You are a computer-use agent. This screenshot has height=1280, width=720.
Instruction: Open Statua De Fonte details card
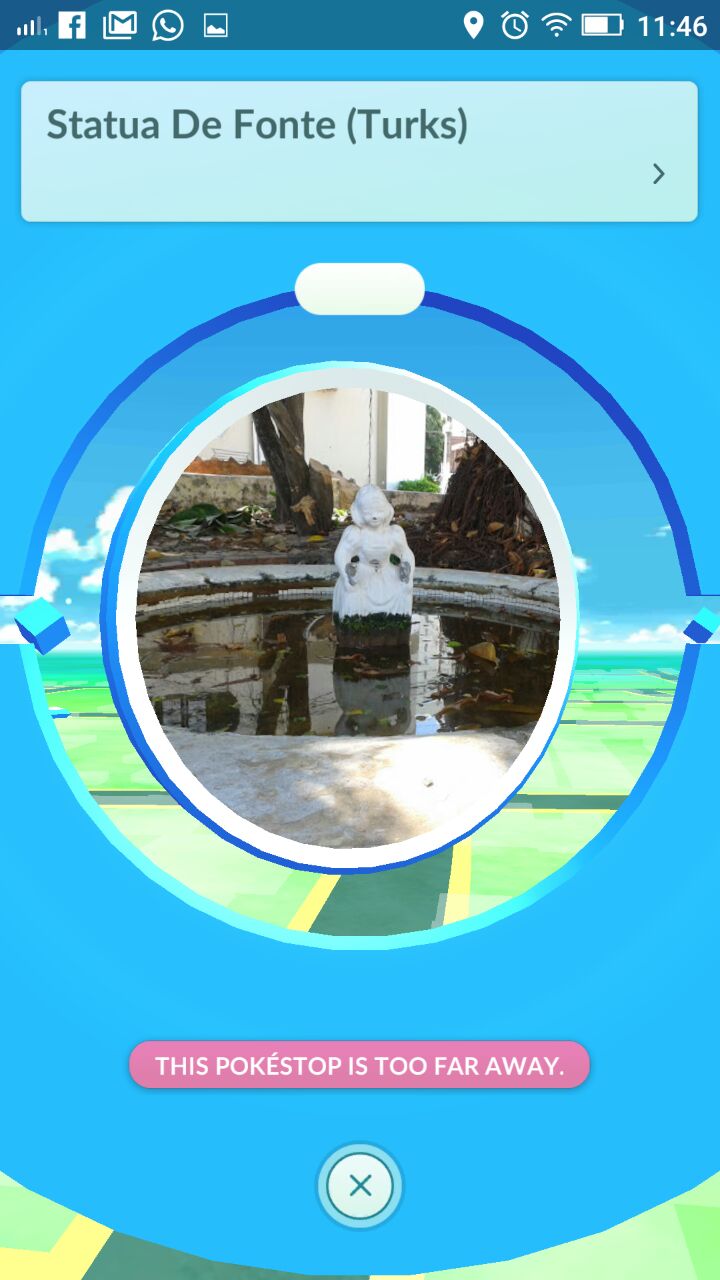point(359,151)
